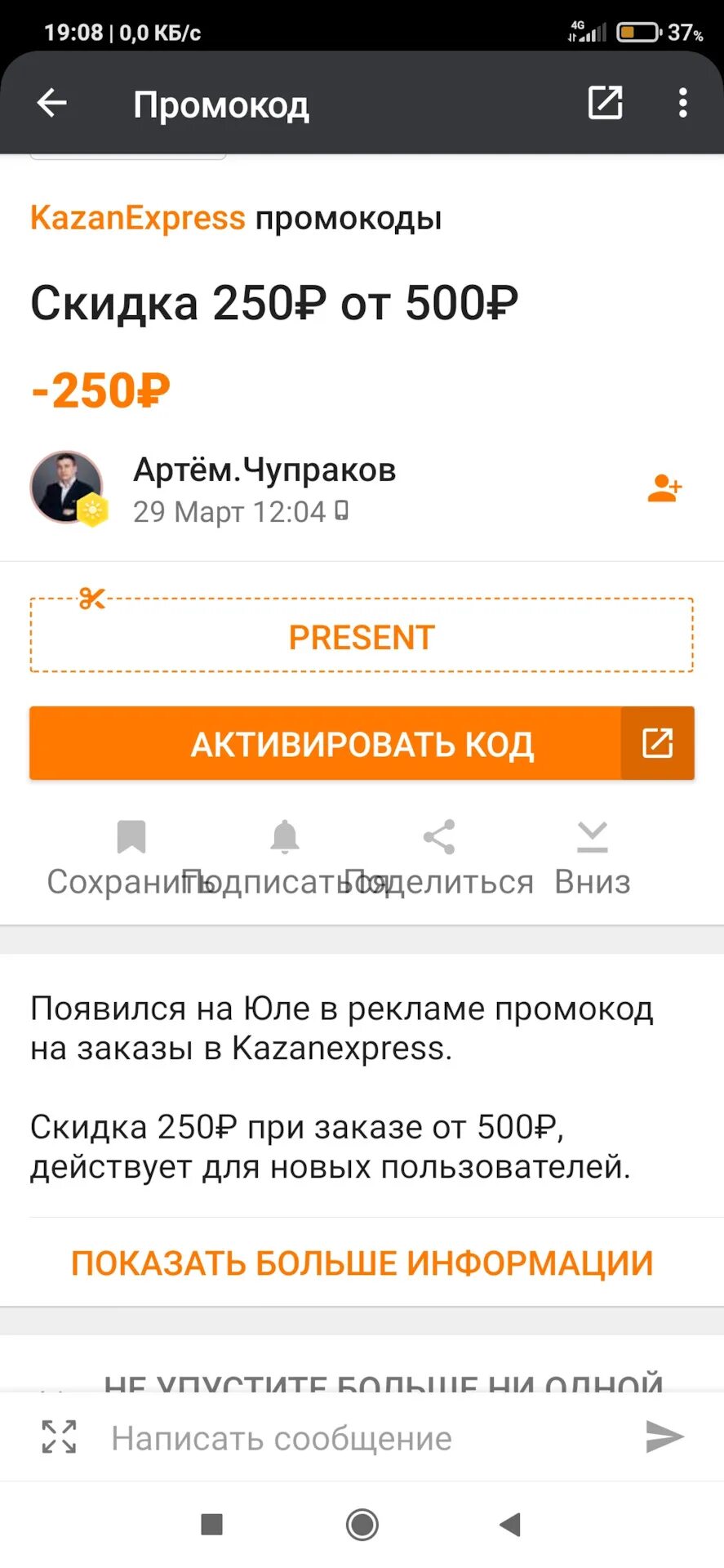
Task: Open the three-dot overflow menu
Action: 683,103
